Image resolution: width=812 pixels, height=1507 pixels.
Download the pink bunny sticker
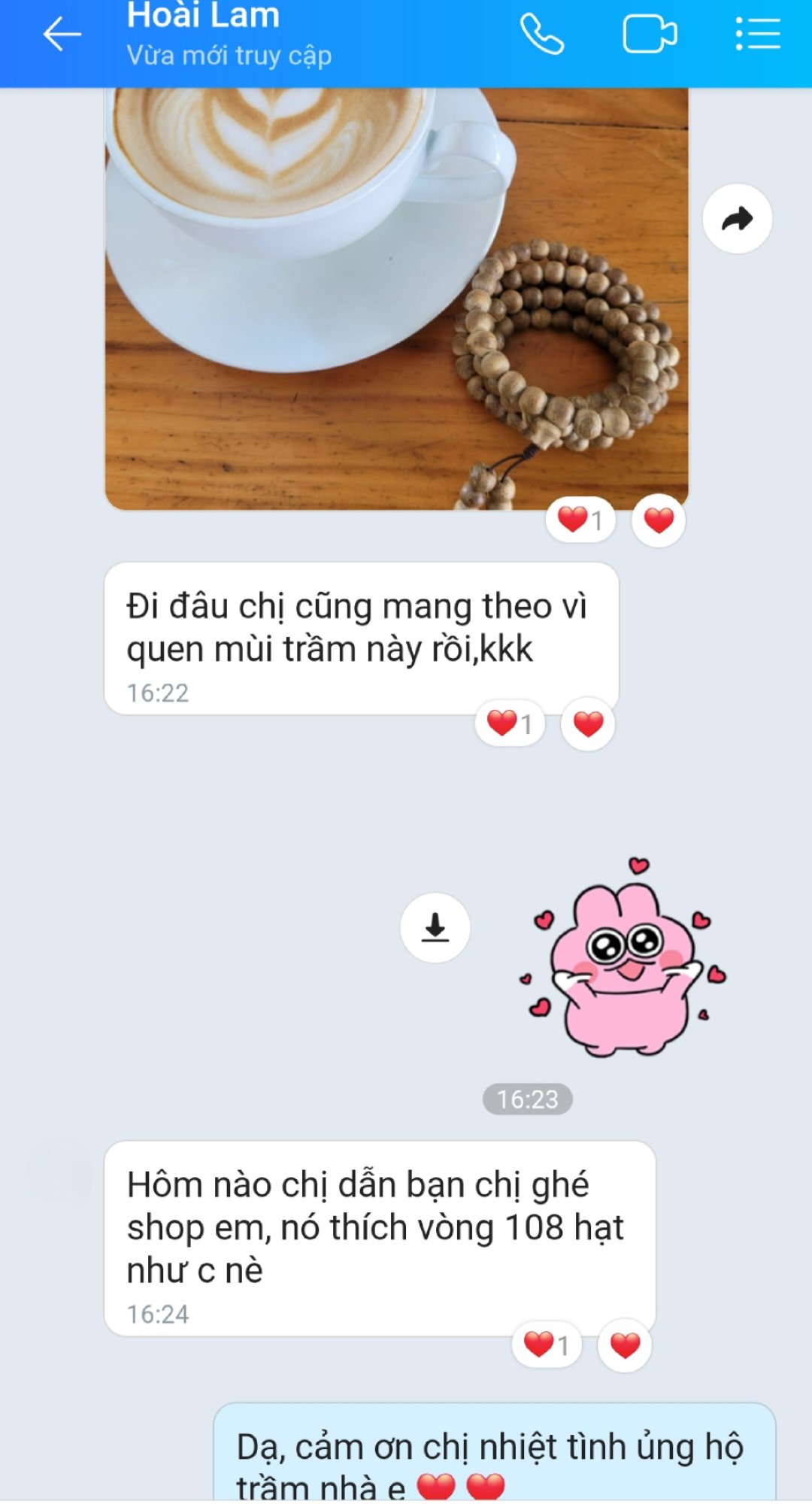[x=435, y=927]
